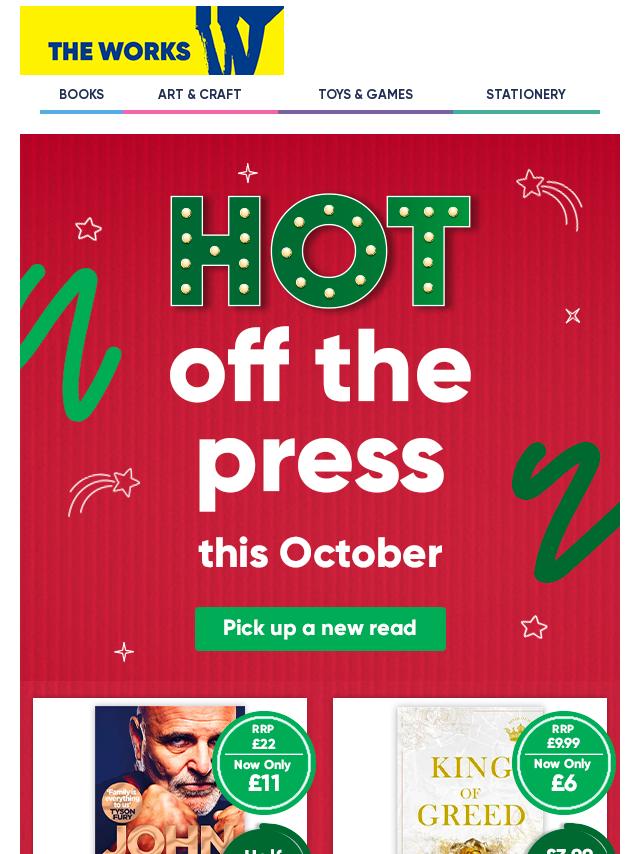This screenshot has width=640, height=854.
Task: Select the Stationery category
Action: click(525, 95)
